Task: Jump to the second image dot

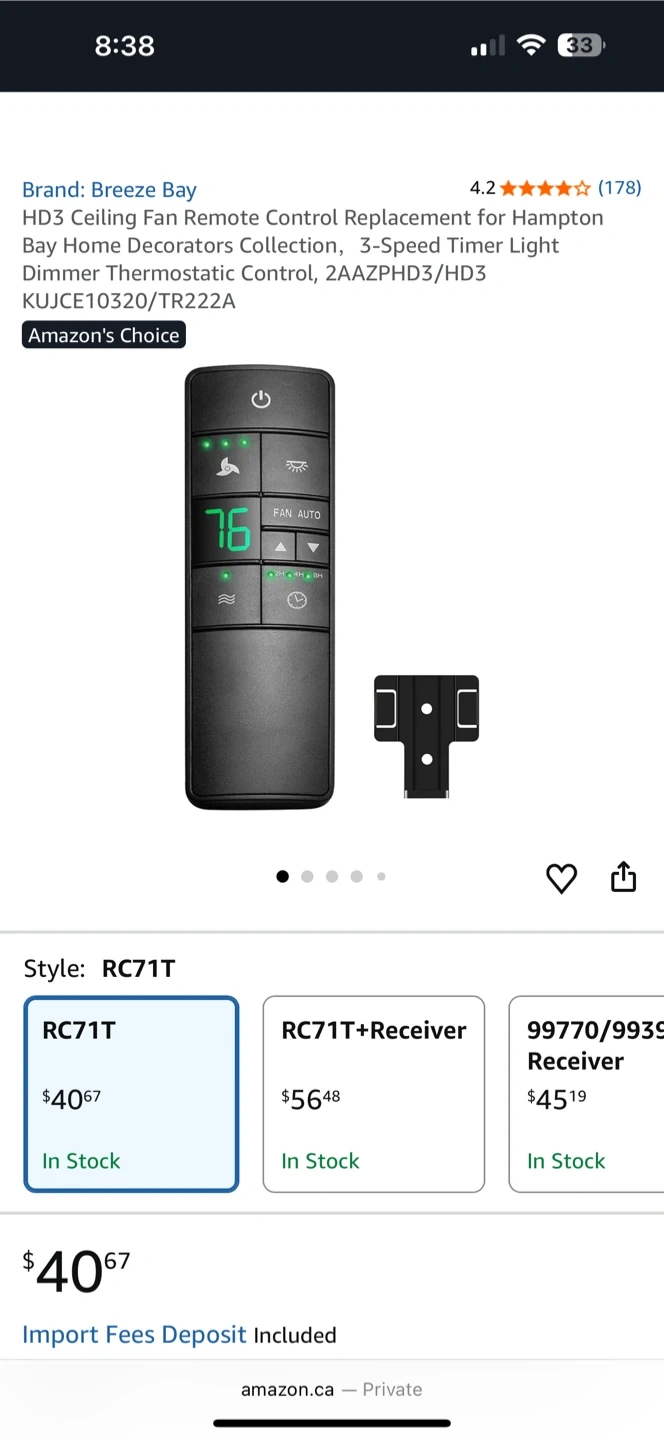Action: 307,877
